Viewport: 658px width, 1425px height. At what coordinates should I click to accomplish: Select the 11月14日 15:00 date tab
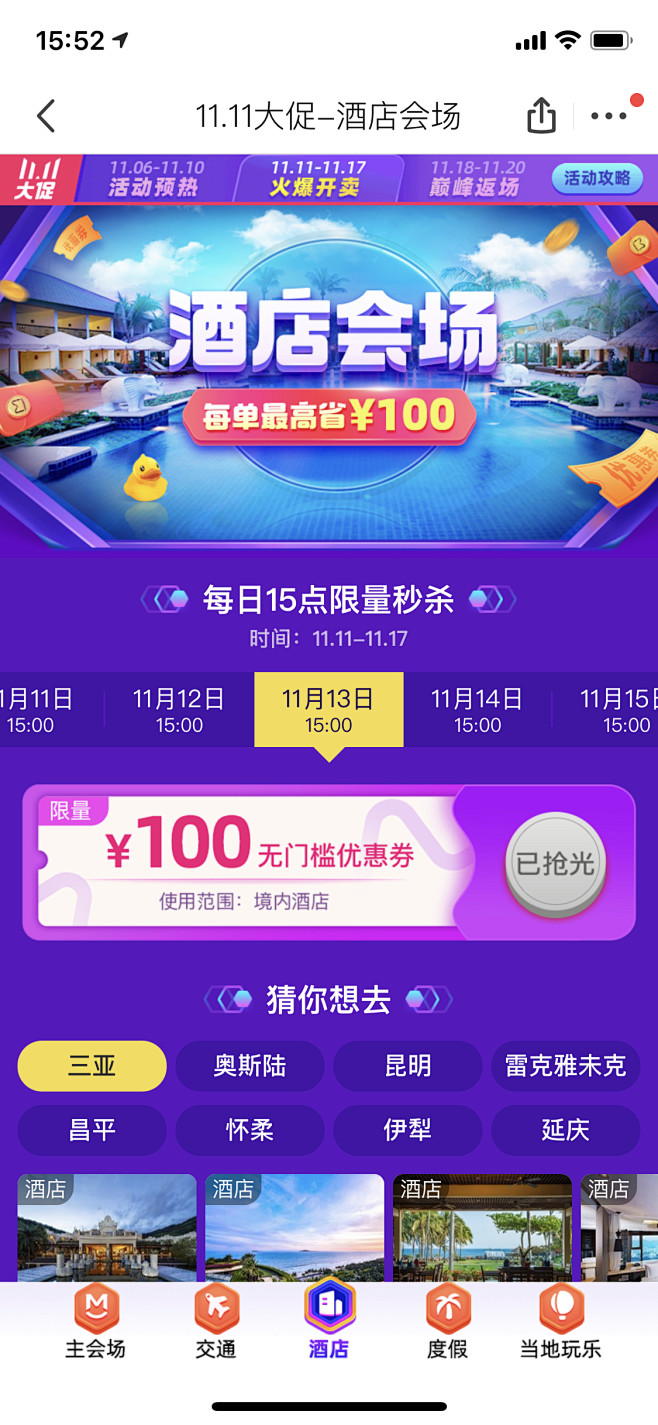(477, 710)
